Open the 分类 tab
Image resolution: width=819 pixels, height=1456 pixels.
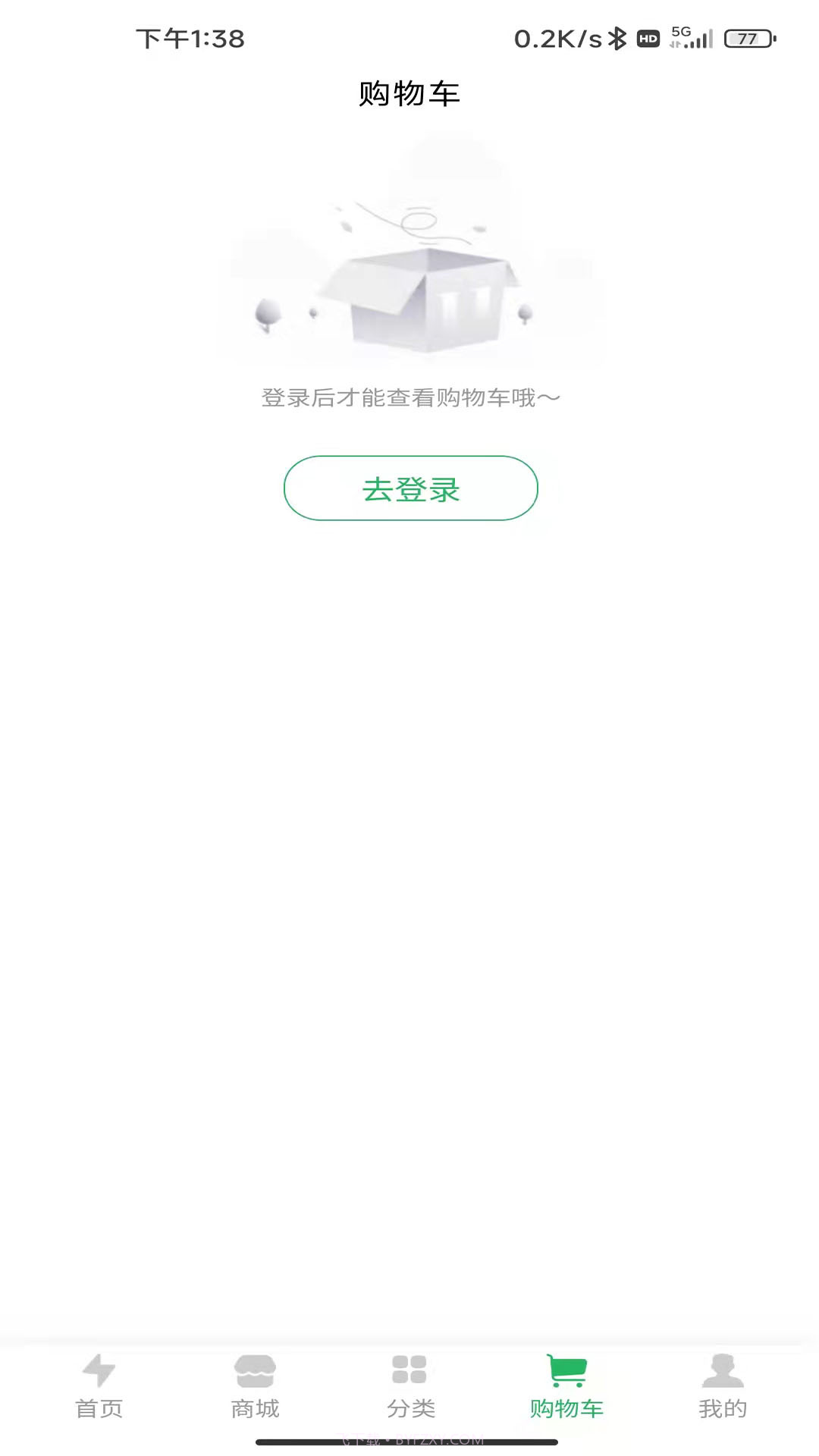pyautogui.click(x=409, y=1407)
